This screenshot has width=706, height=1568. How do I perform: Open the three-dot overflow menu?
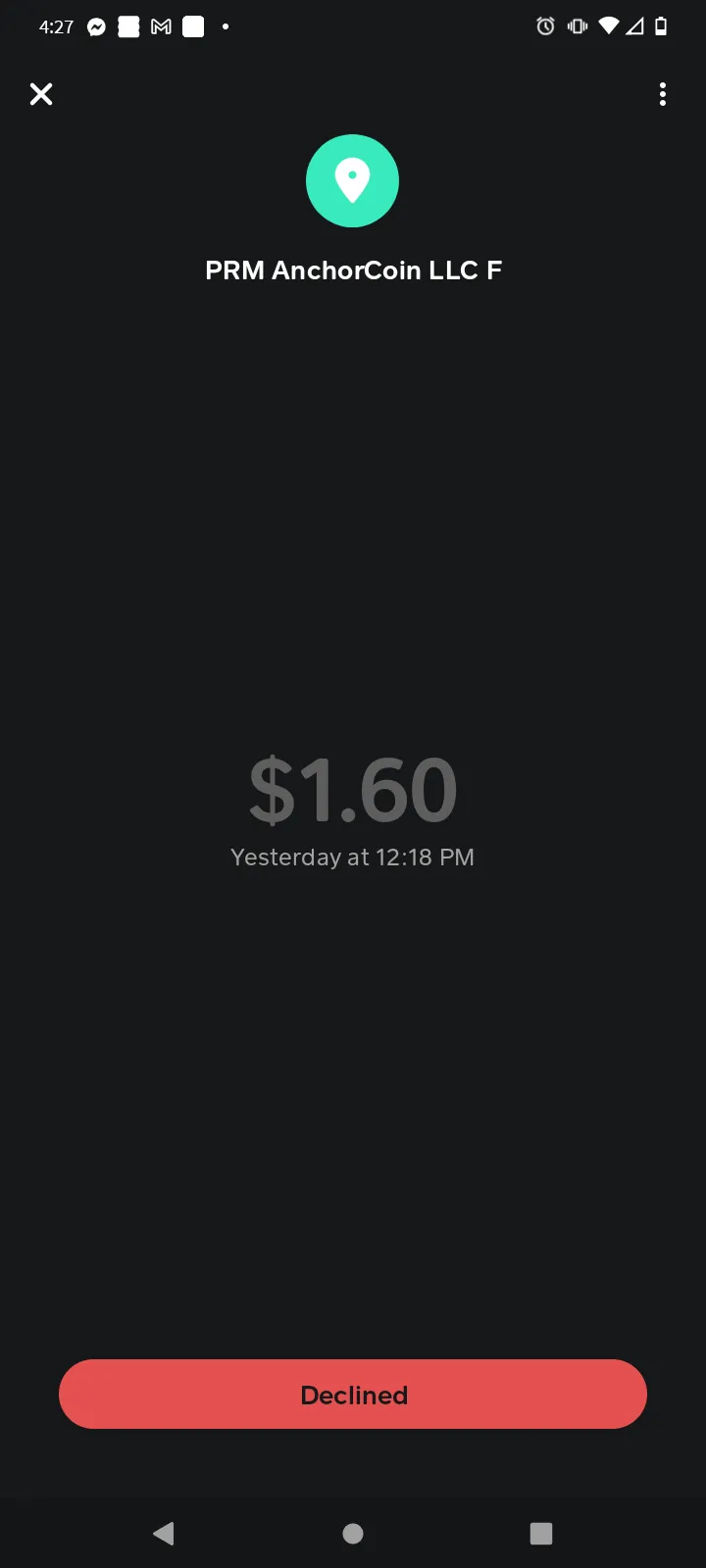tap(663, 94)
